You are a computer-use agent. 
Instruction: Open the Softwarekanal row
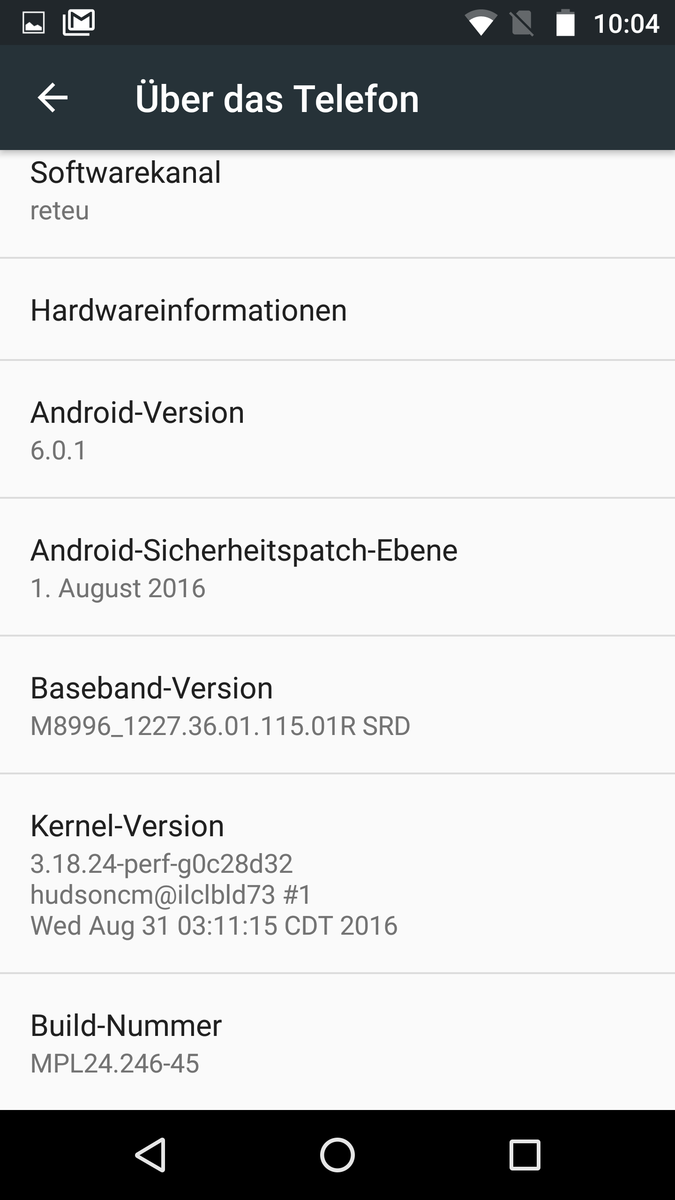click(337, 204)
